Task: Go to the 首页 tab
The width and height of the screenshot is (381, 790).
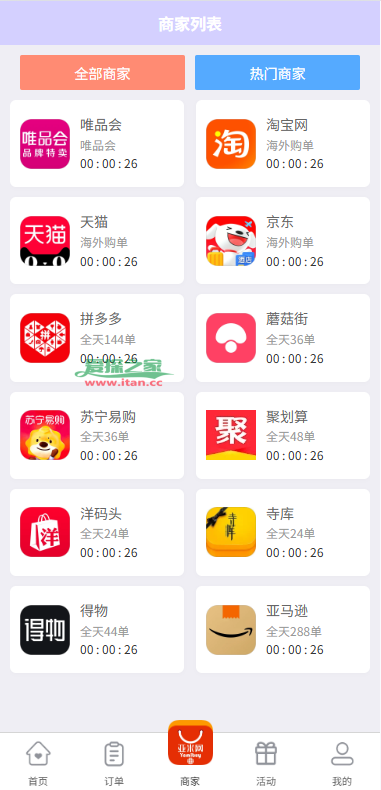Action: pos(38,762)
